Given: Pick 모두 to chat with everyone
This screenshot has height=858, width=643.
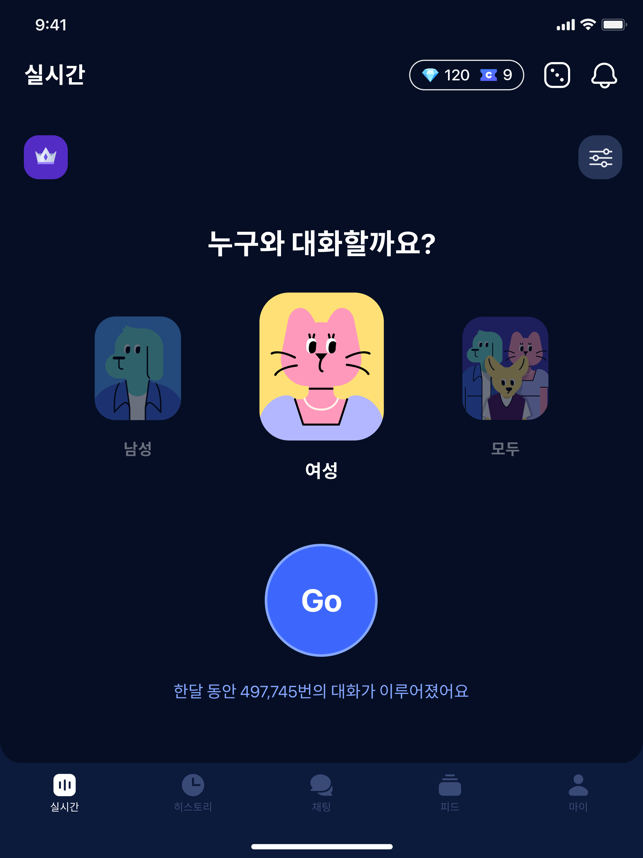Looking at the screenshot, I should (505, 369).
